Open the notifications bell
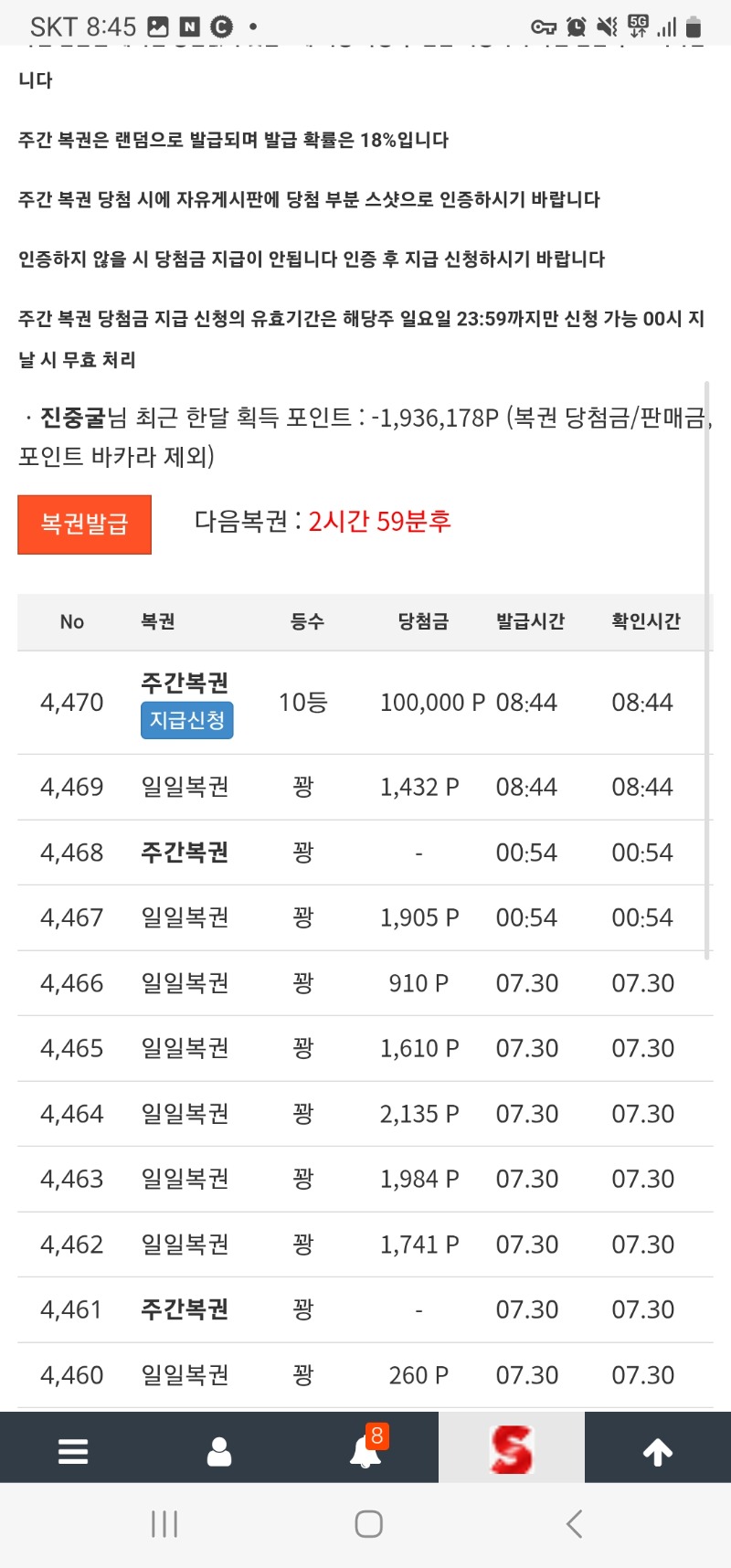Viewport: 731px width, 1568px height. coord(367,1447)
